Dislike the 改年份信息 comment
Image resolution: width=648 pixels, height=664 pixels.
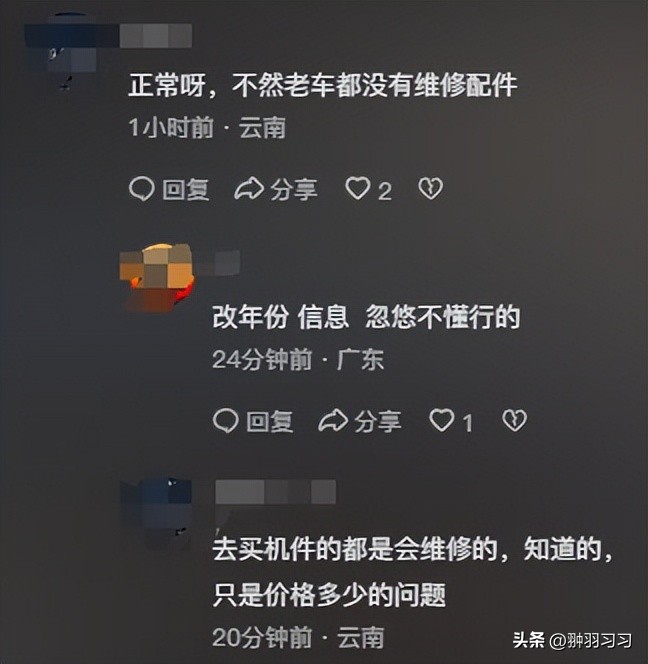tap(514, 421)
